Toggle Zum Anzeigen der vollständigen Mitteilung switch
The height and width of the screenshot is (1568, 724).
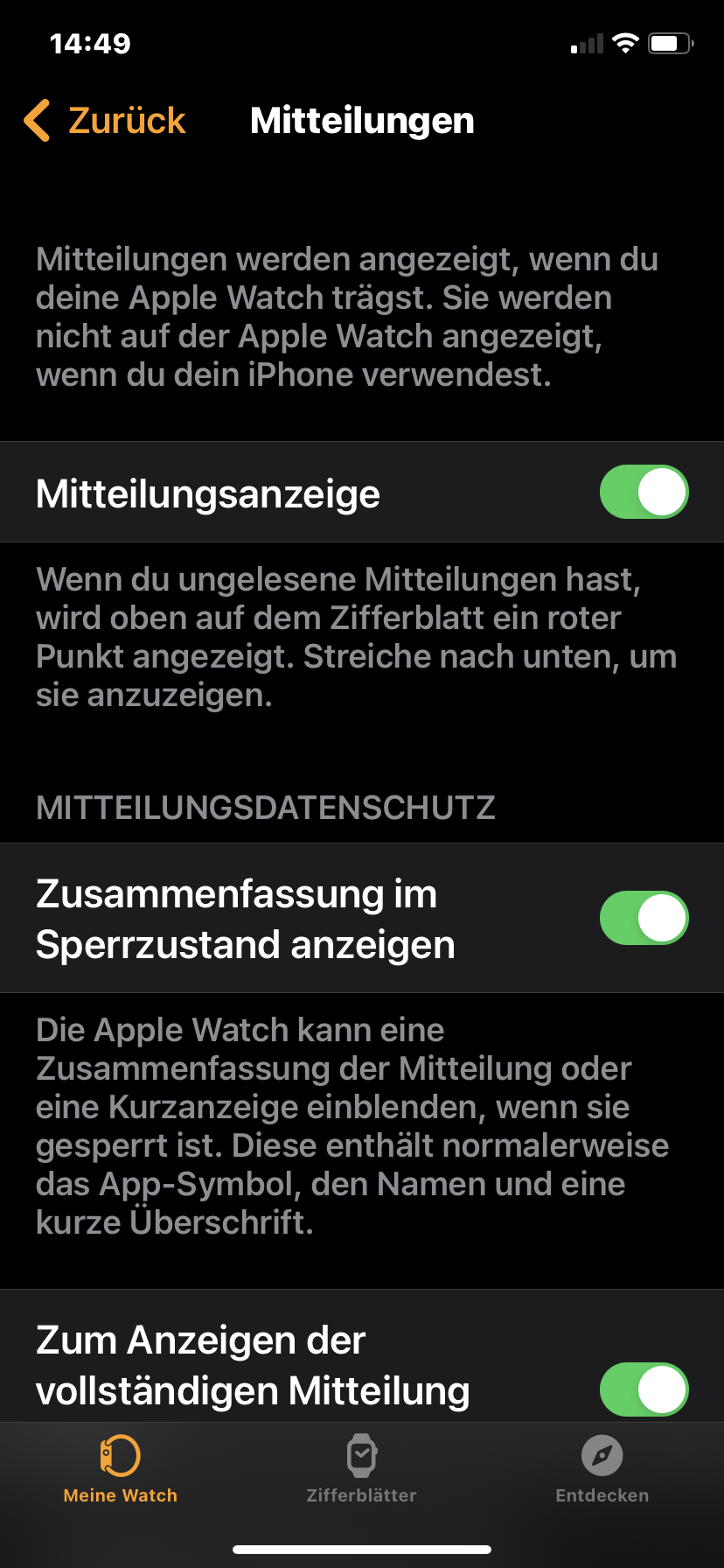[644, 1389]
